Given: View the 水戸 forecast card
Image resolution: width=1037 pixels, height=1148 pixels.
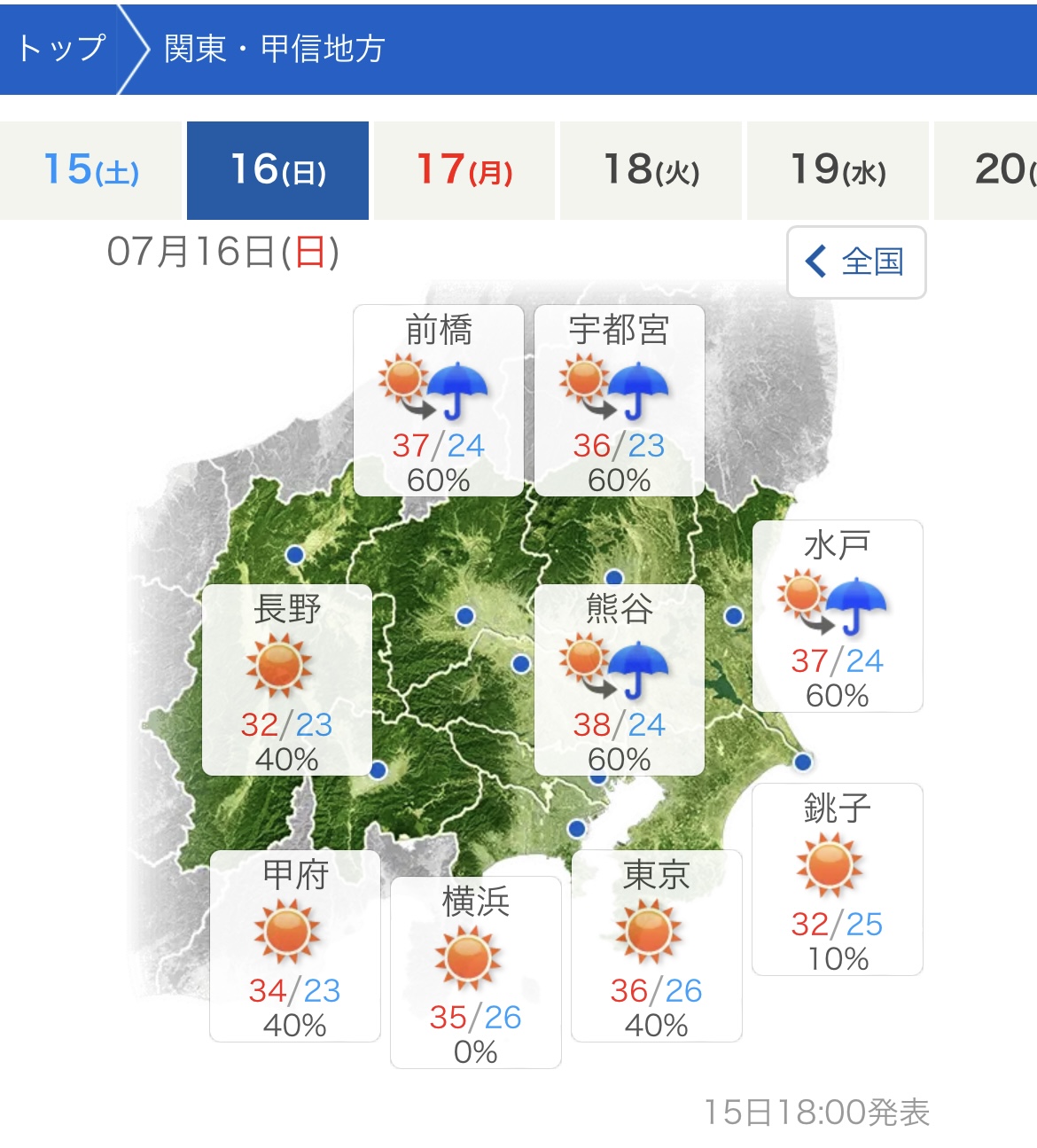Looking at the screenshot, I should tap(837, 616).
